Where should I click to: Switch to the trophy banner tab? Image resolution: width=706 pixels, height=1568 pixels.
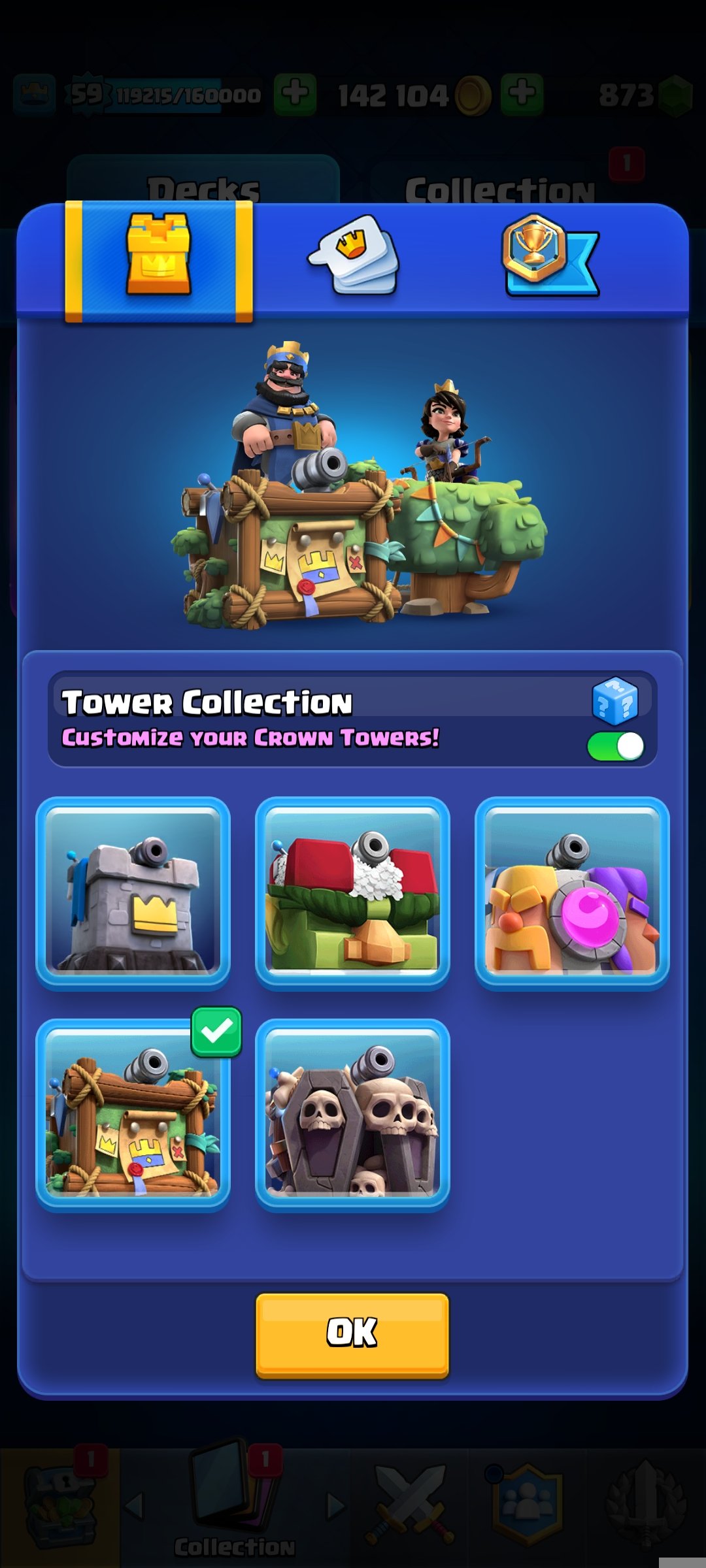click(x=550, y=257)
